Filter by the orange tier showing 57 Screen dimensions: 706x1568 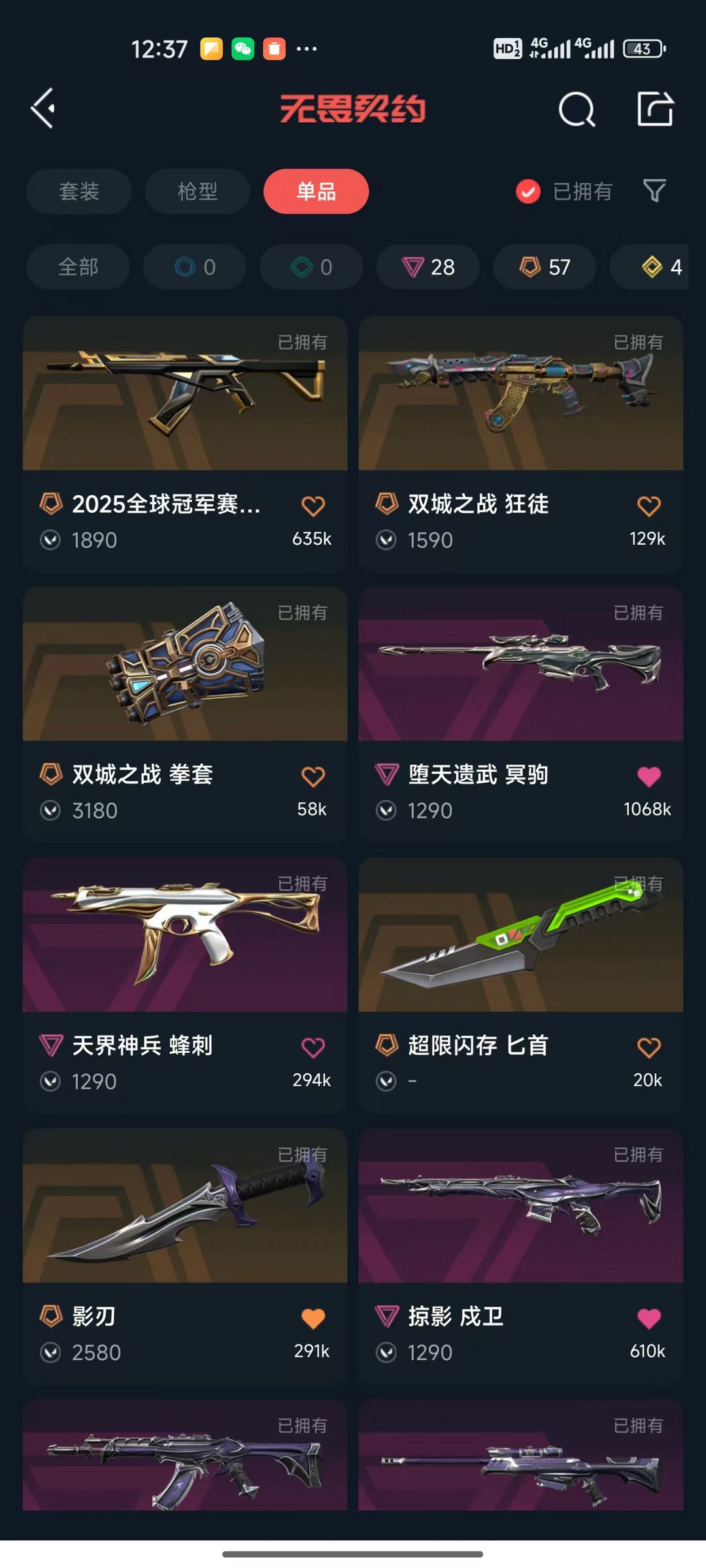[545, 267]
